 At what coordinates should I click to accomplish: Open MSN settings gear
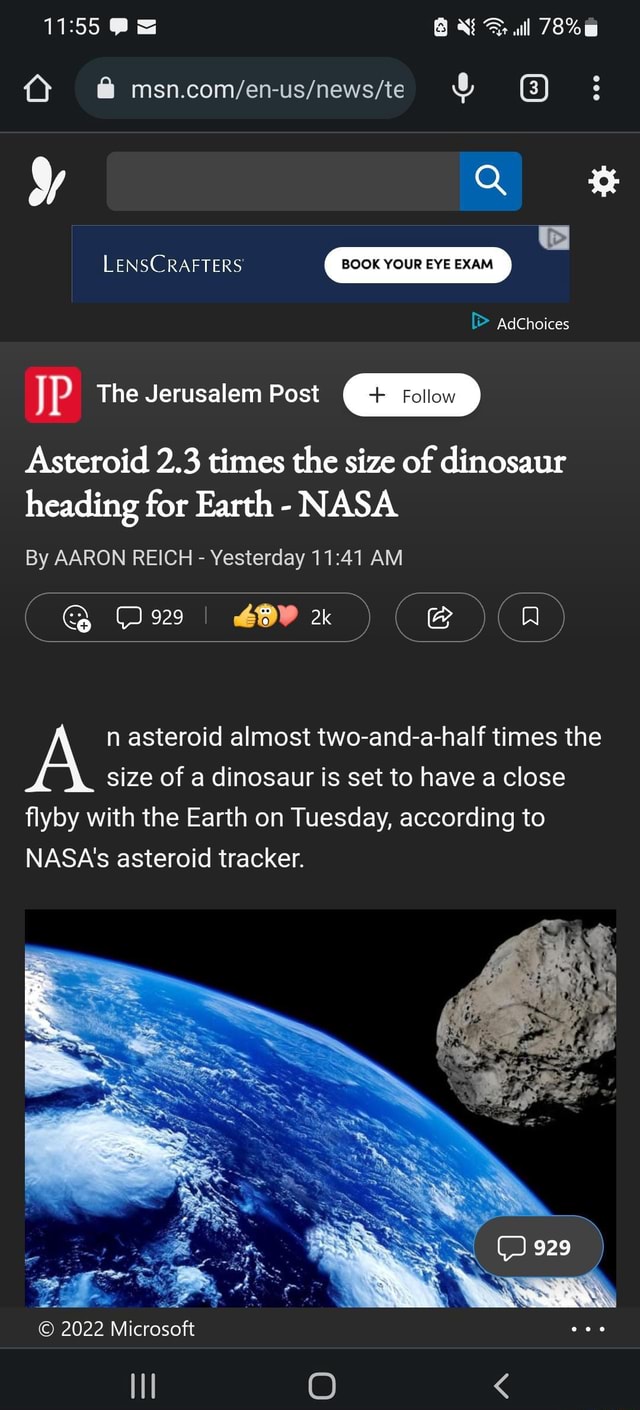click(x=603, y=182)
